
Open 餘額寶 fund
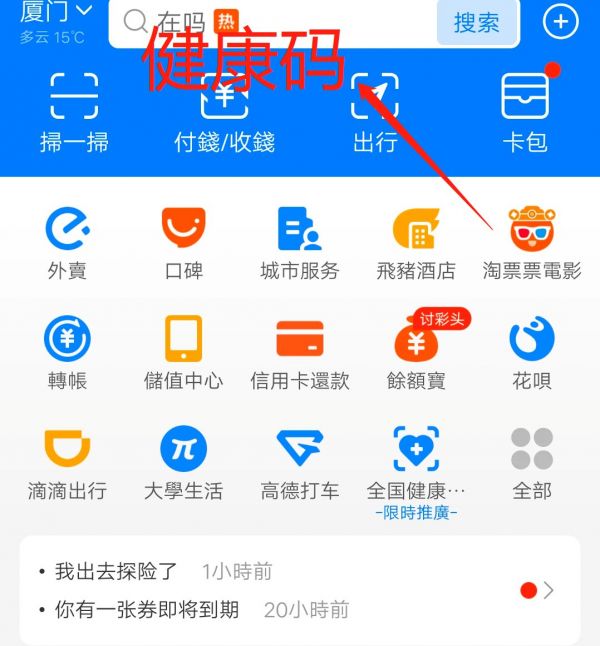416,353
